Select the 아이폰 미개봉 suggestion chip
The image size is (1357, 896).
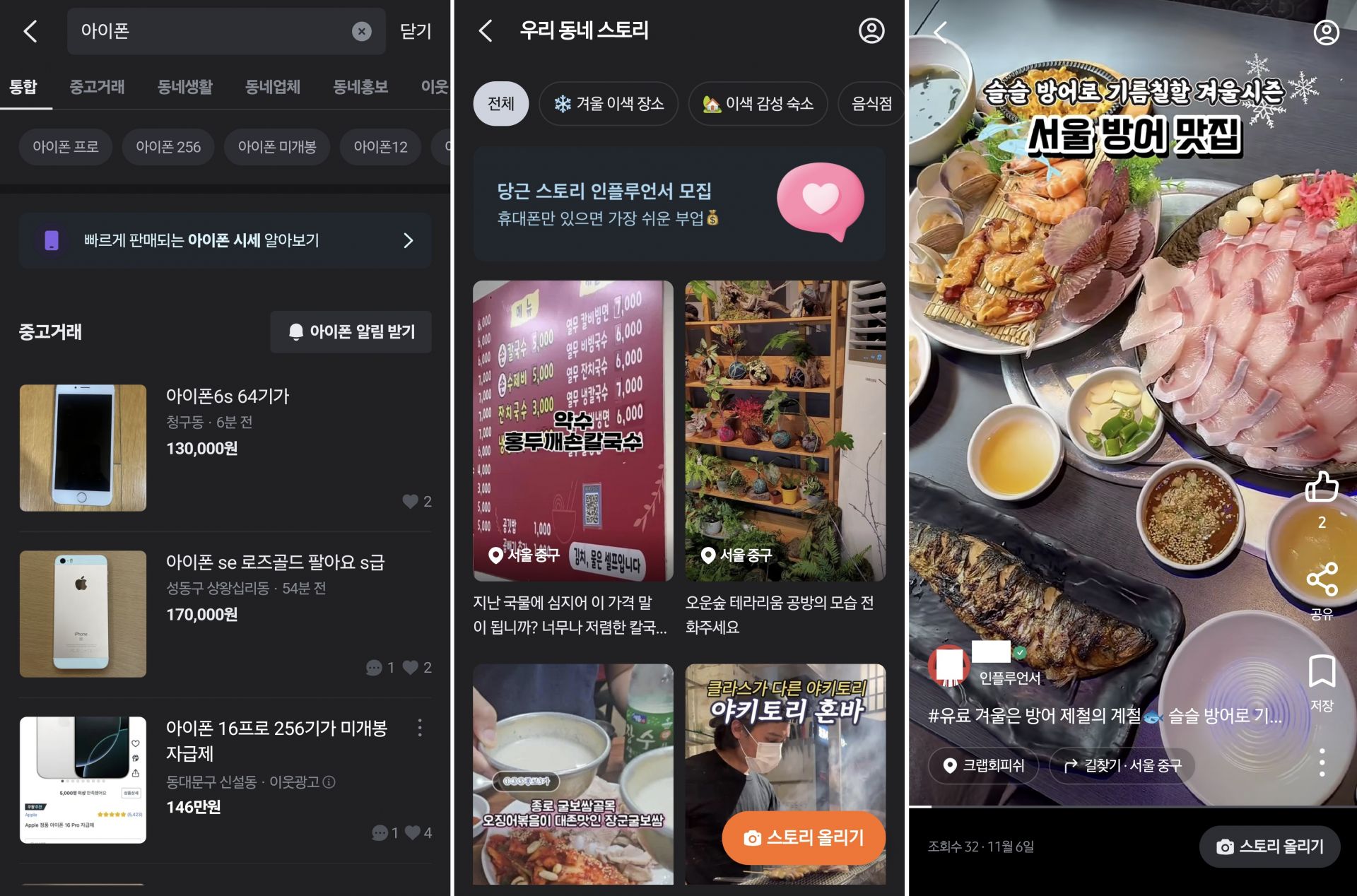click(276, 147)
